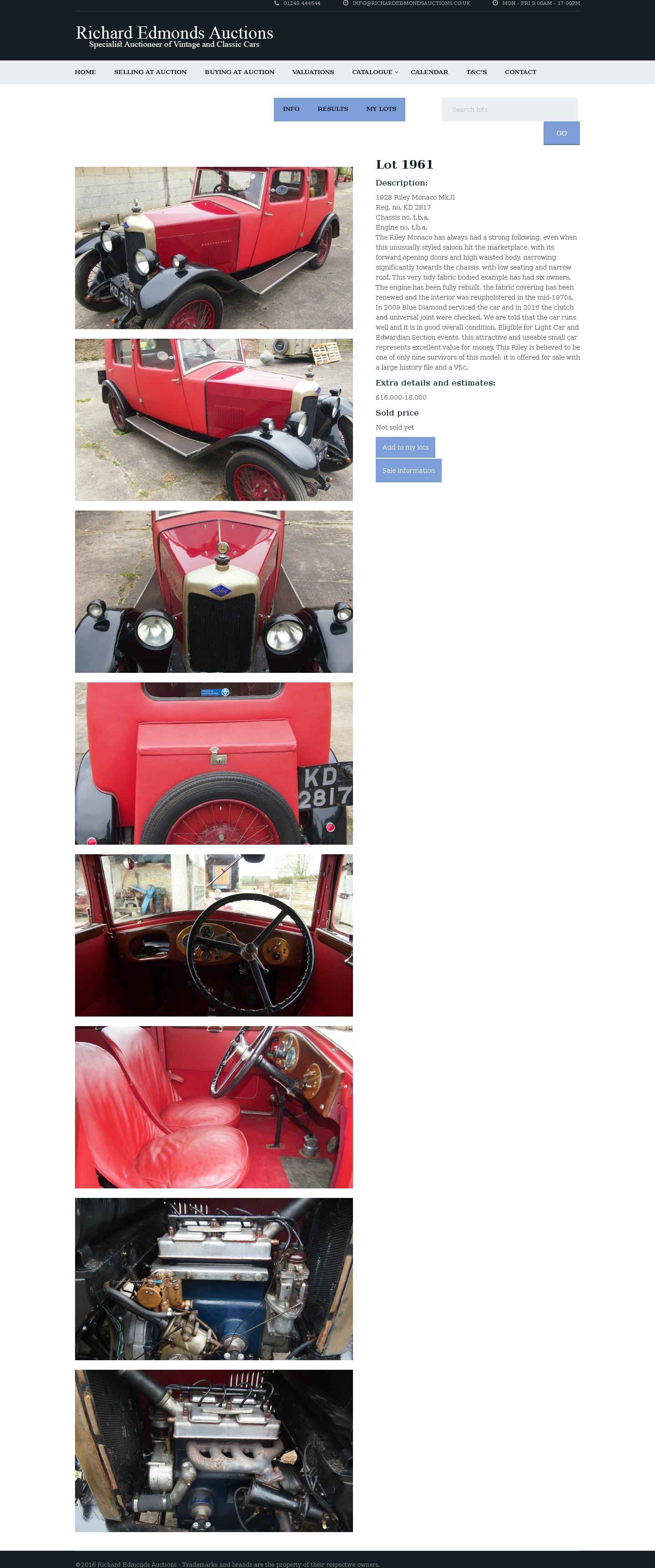The height and width of the screenshot is (1568, 655).
Task: Visit the Valuations page
Action: (313, 72)
